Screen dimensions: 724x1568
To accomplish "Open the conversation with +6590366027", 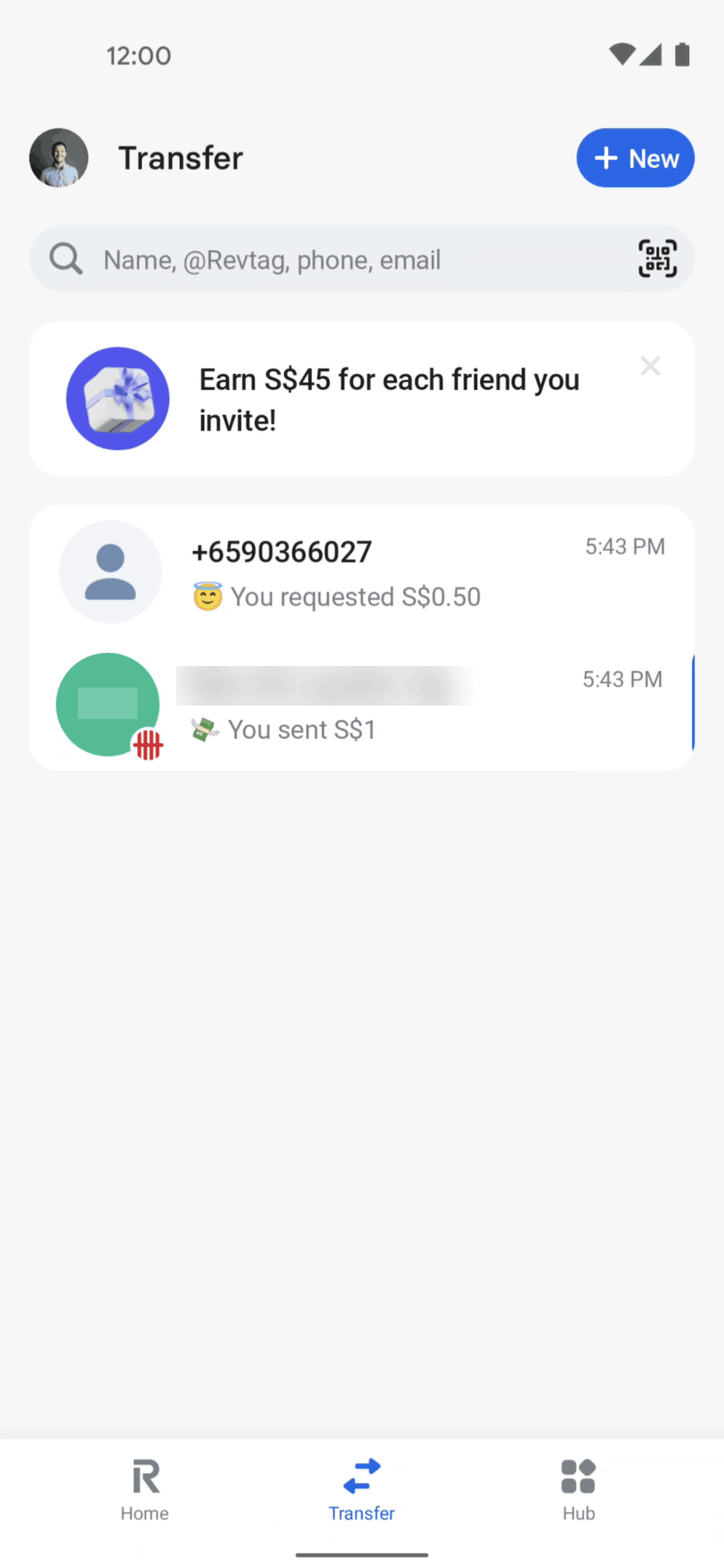I will [362, 572].
